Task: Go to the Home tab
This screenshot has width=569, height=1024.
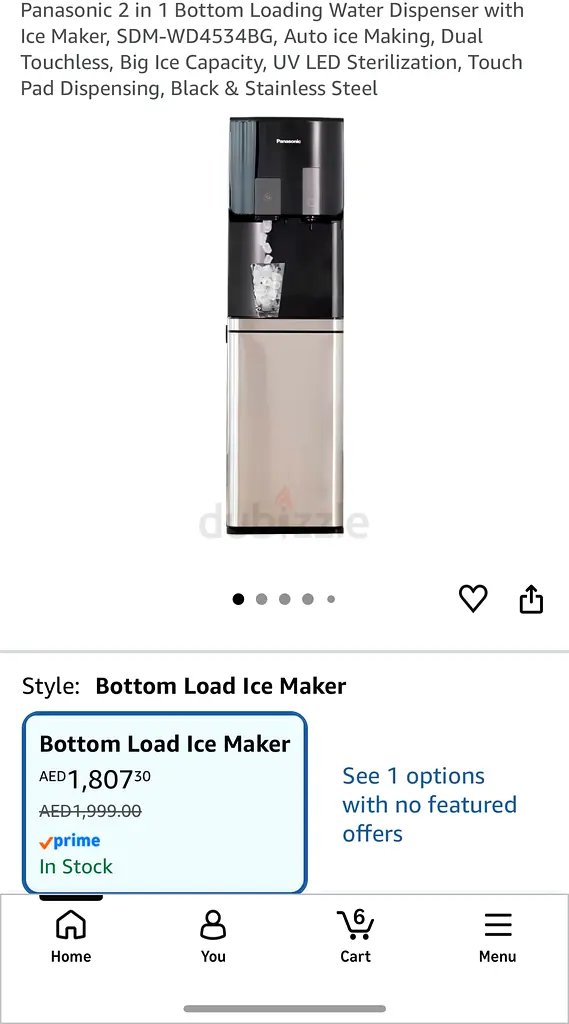Action: (71, 936)
